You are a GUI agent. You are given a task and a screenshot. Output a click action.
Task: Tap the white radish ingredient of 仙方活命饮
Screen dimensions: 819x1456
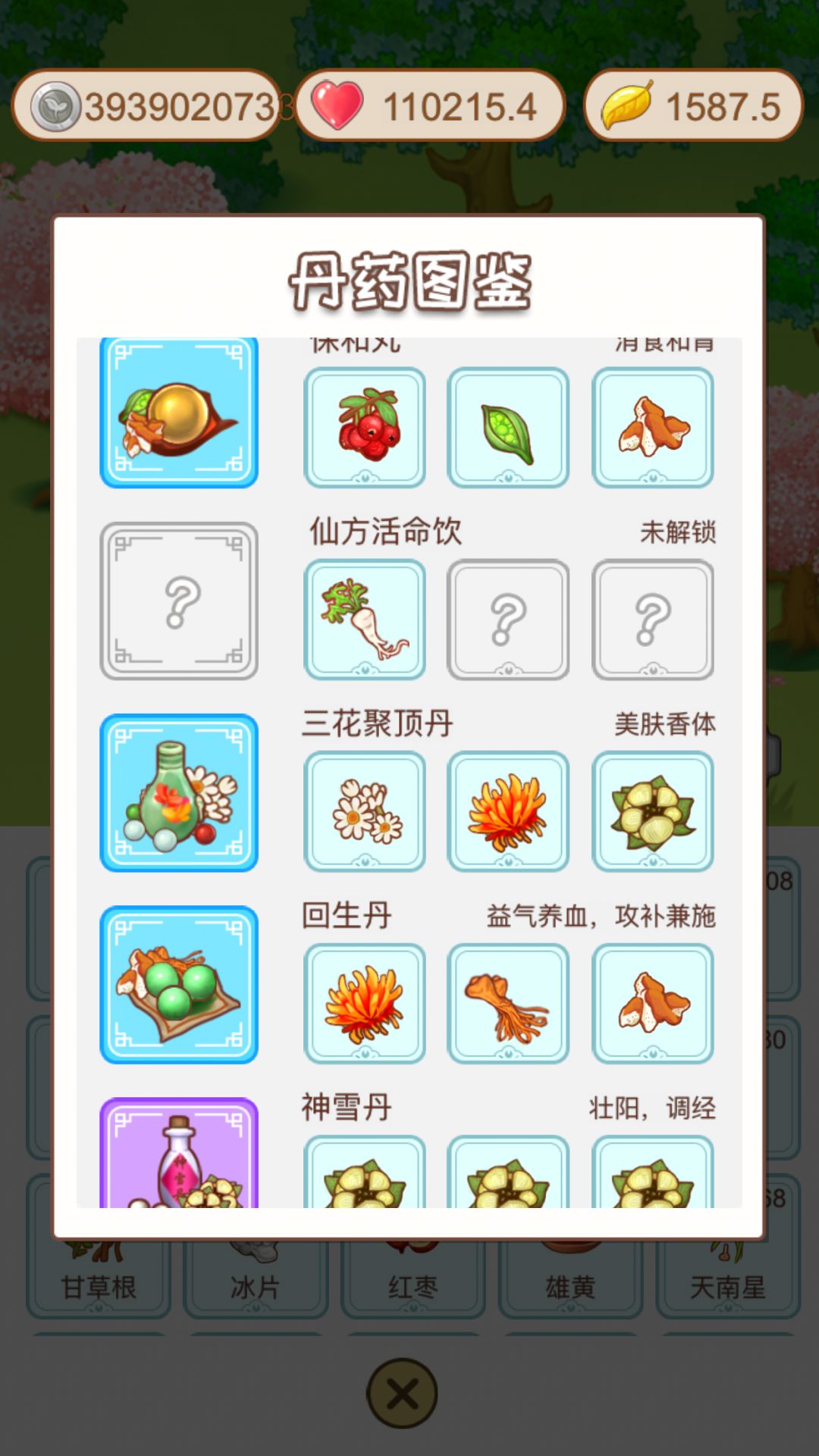click(x=365, y=620)
